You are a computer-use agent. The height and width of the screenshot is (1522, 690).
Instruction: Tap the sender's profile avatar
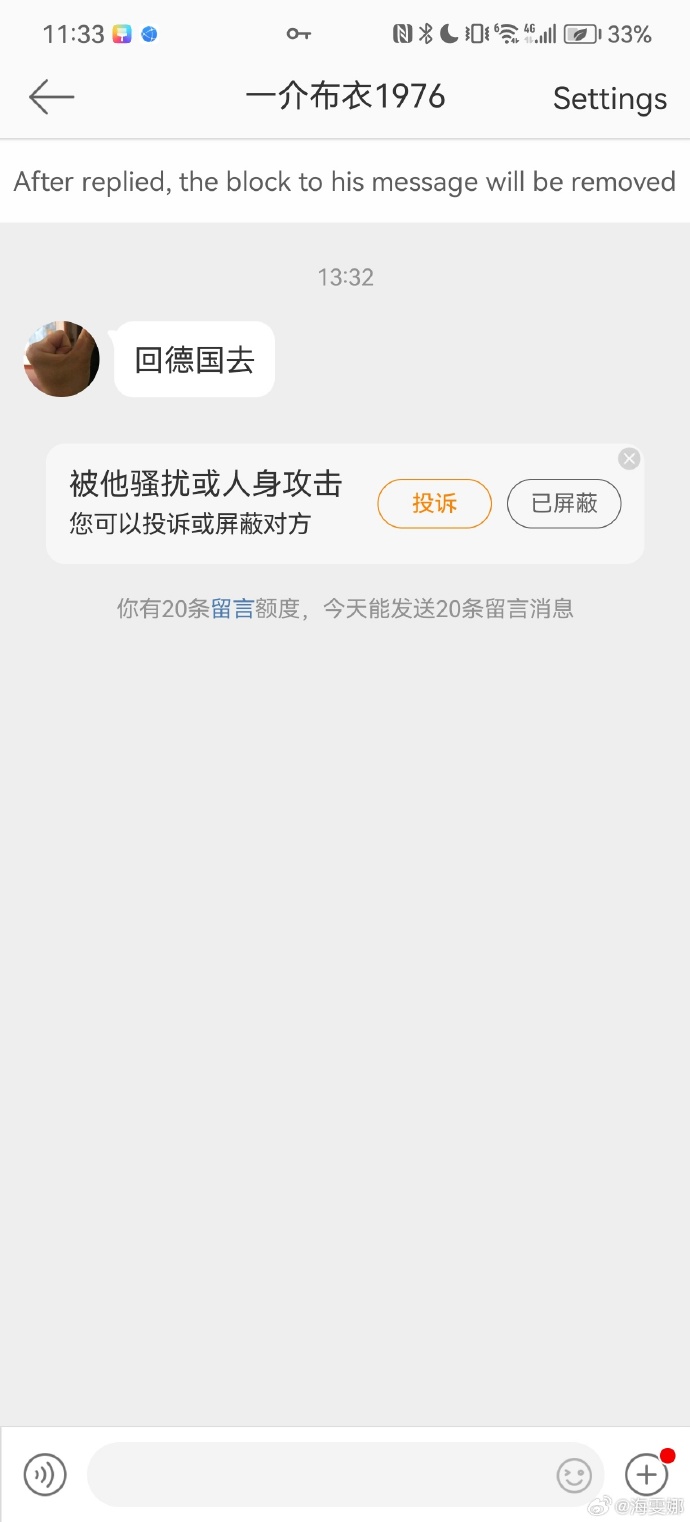pyautogui.click(x=62, y=359)
